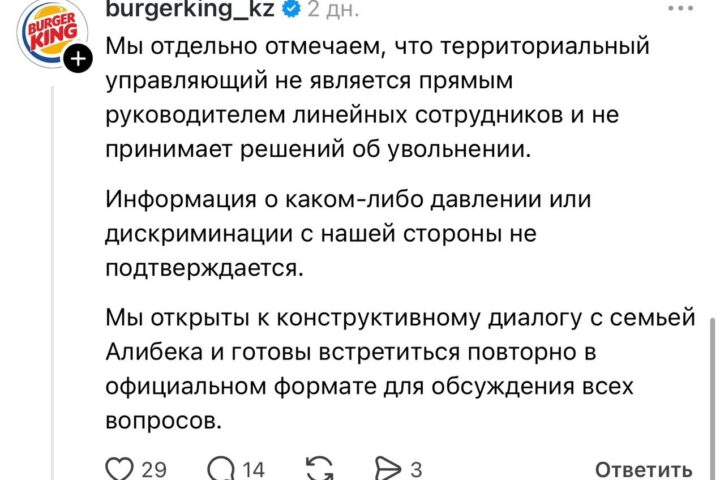Image resolution: width=720 pixels, height=480 pixels.
Task: Tap Ответить to reply
Action: 643,469
